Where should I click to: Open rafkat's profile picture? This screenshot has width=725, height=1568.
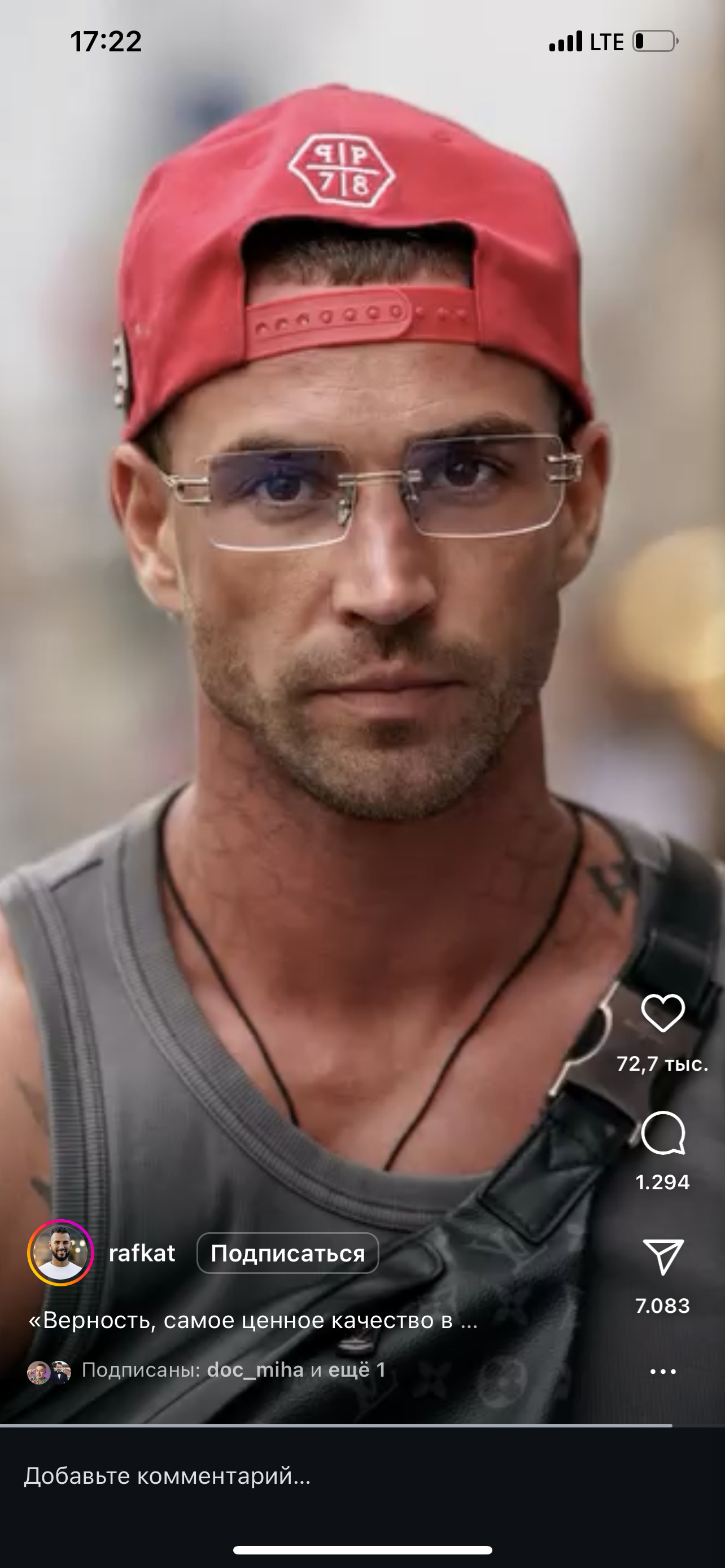[60, 1253]
